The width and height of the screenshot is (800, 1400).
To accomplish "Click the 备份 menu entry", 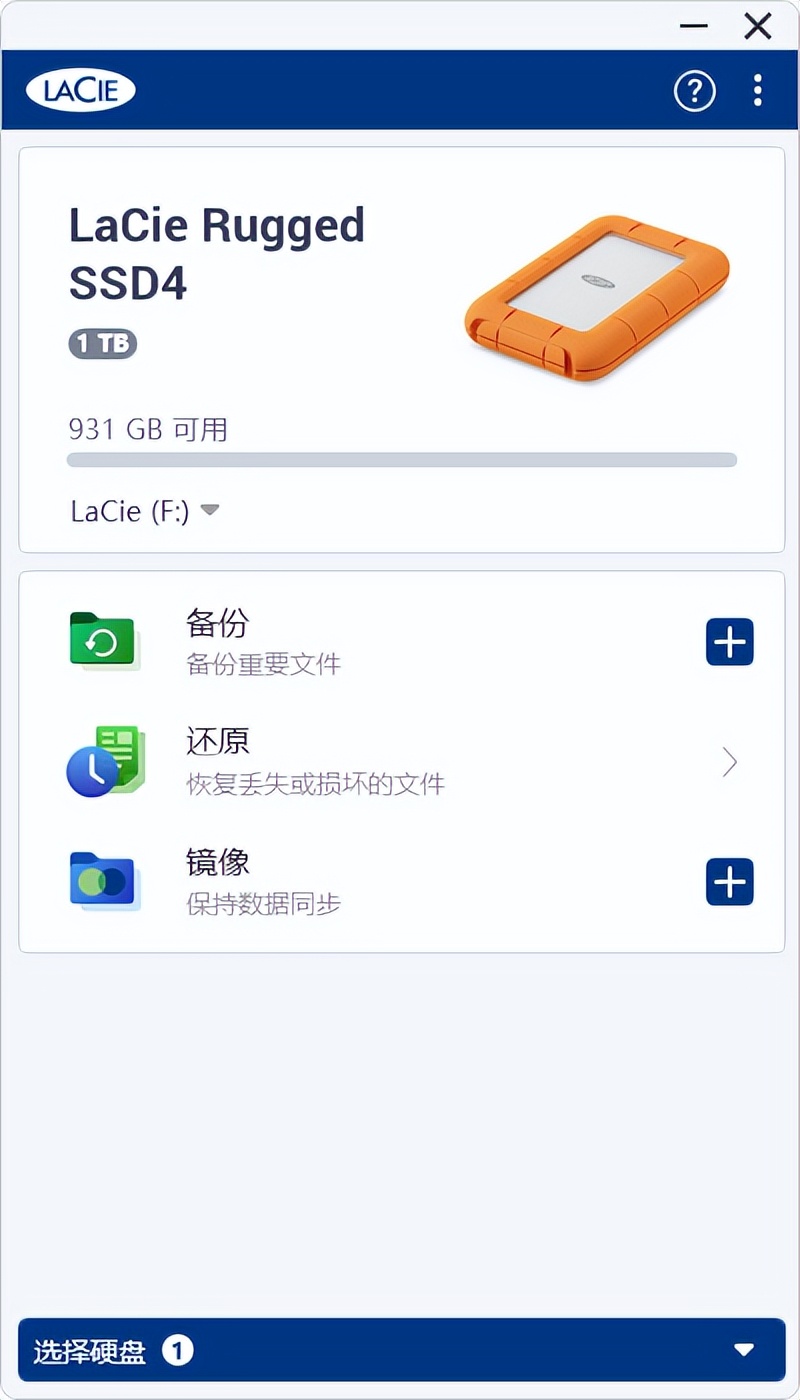I will 216,623.
